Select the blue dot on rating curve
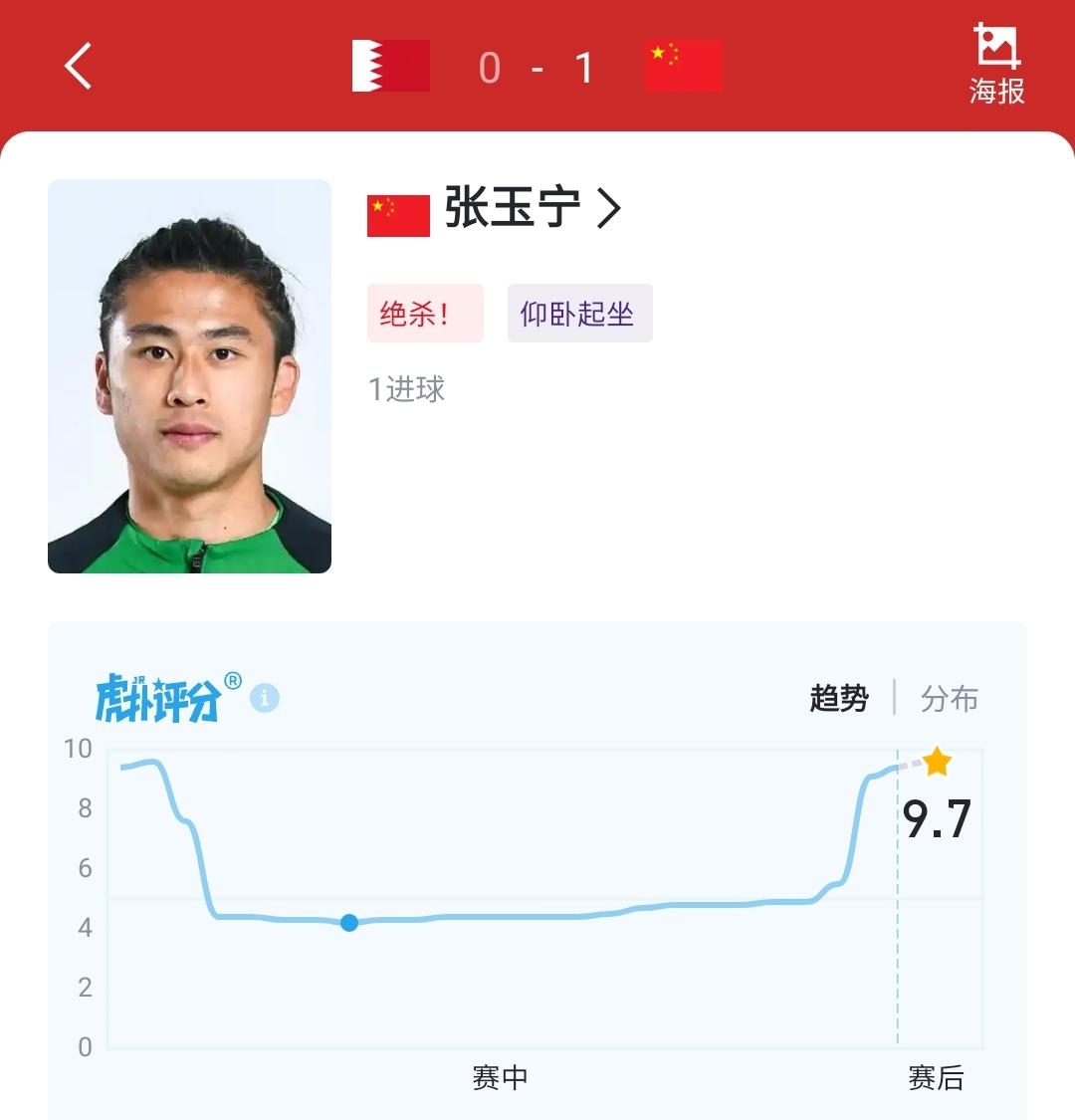This screenshot has width=1075, height=1120. 348,923
